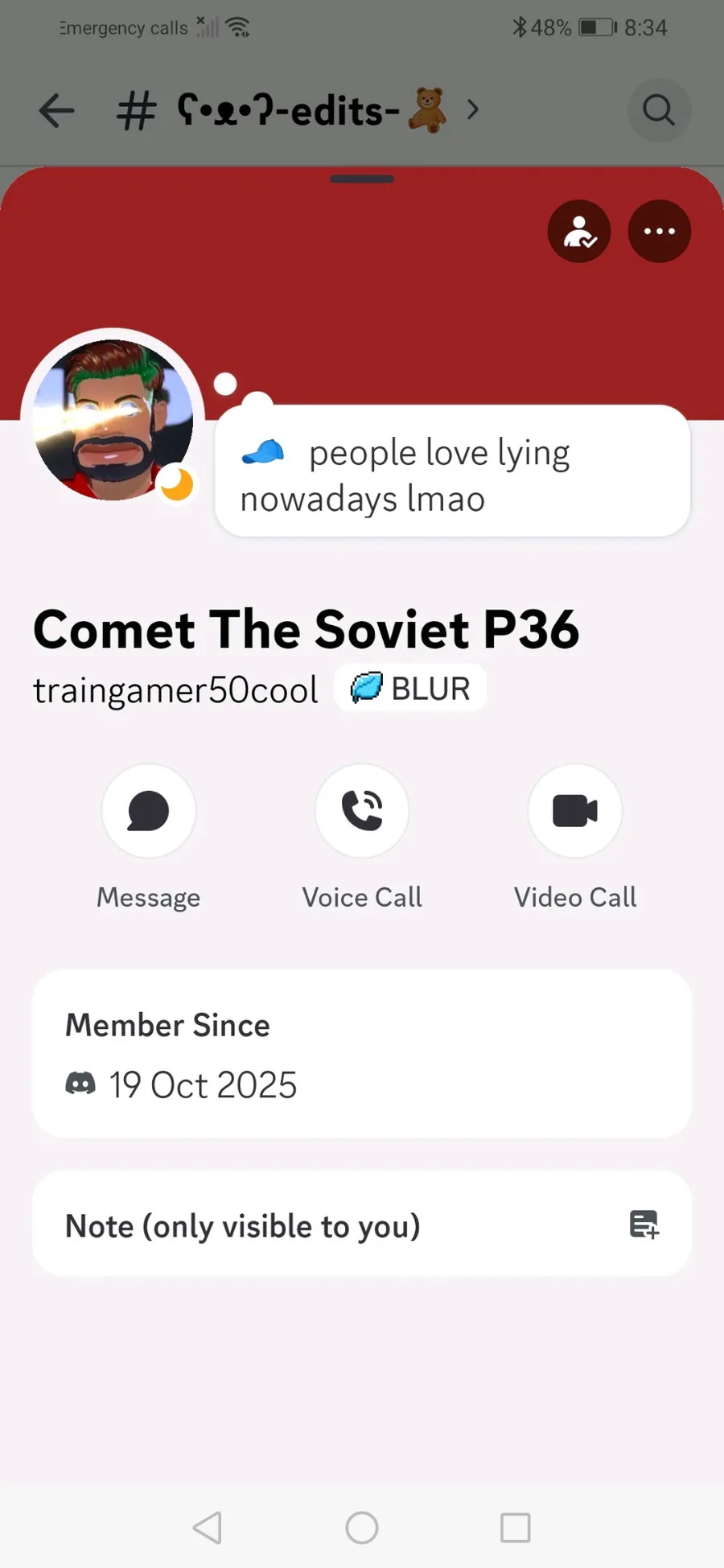
Task: Go back using the top arrow
Action: 56,110
